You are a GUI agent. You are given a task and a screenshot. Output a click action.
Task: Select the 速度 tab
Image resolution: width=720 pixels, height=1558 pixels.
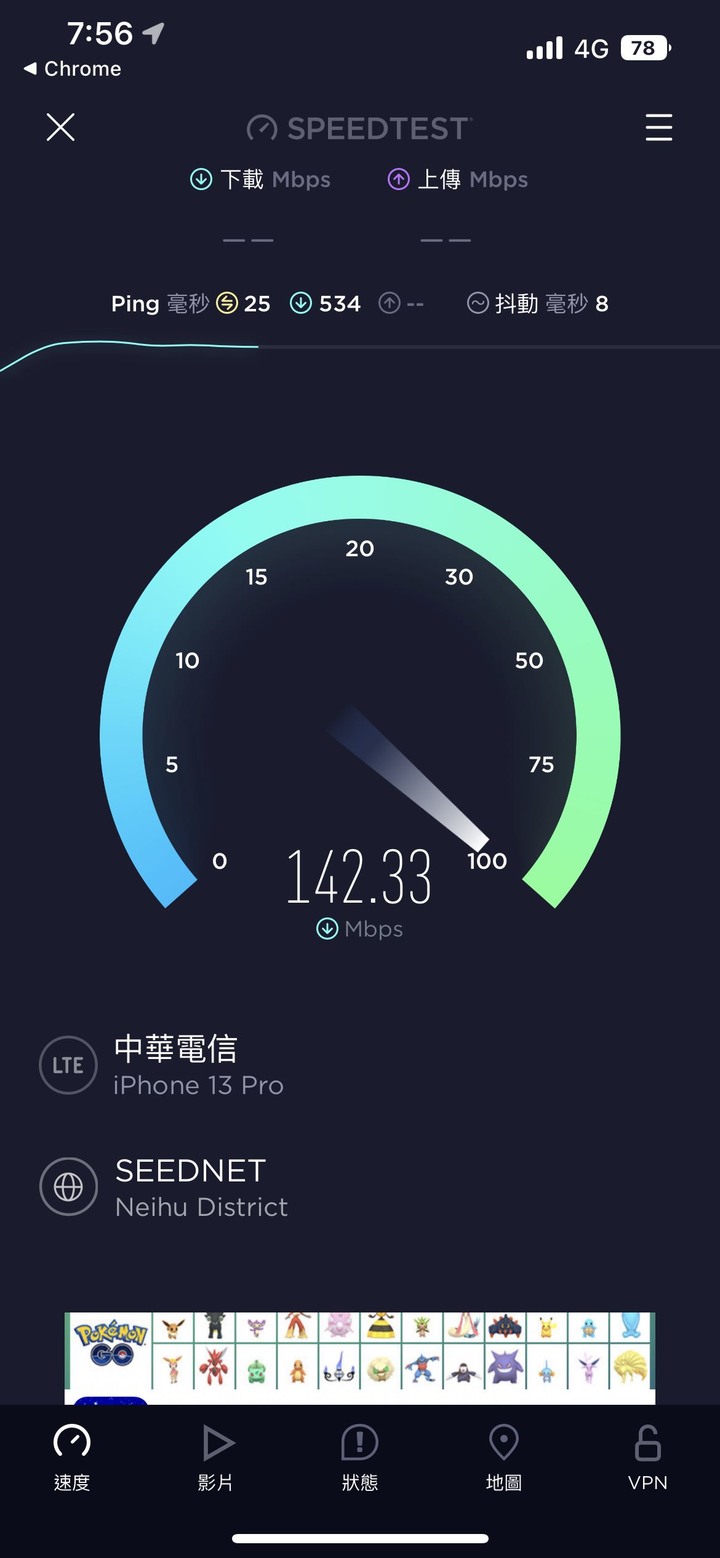[x=72, y=1458]
